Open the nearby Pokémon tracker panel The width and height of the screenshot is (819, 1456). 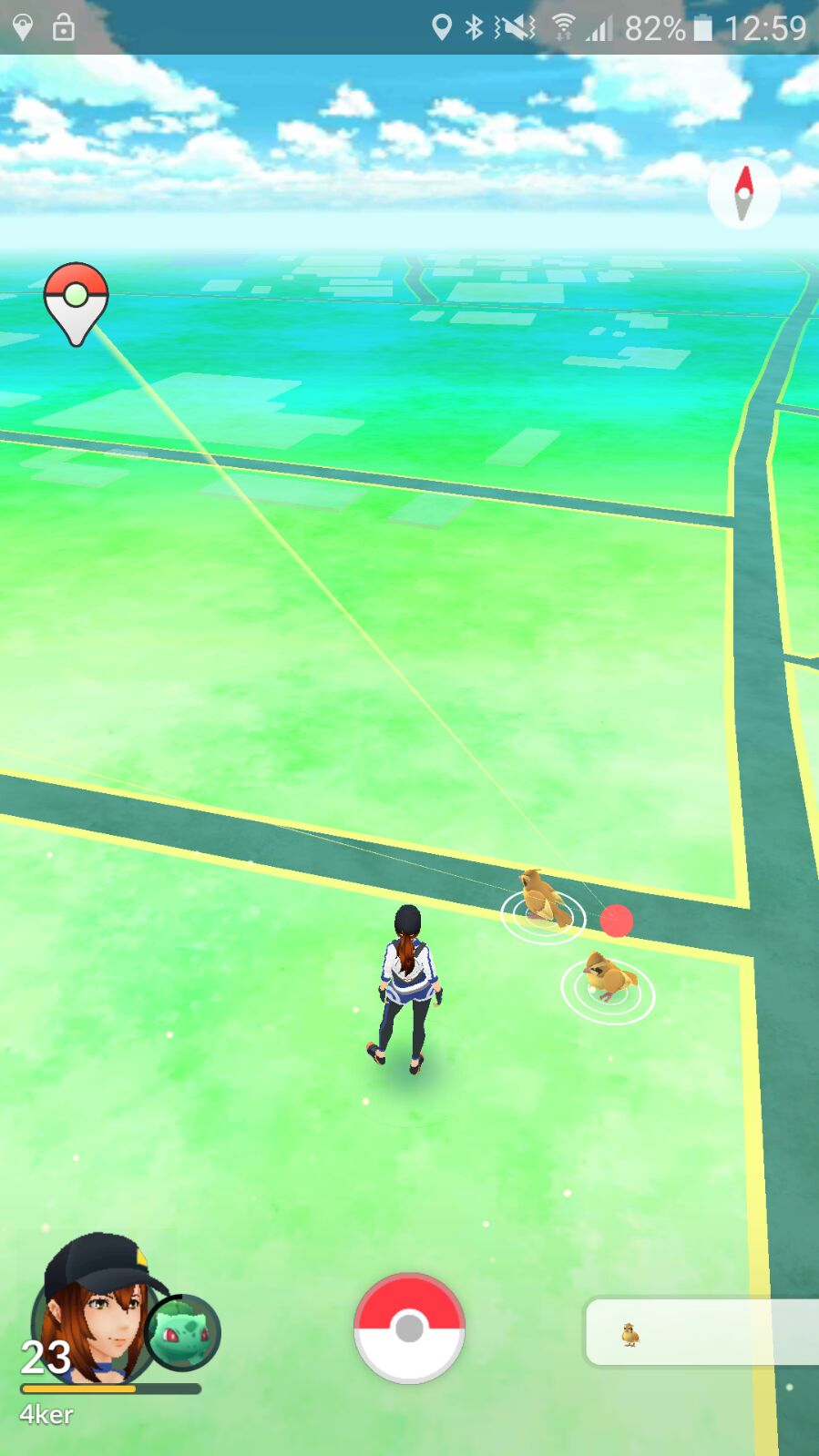(x=700, y=1332)
